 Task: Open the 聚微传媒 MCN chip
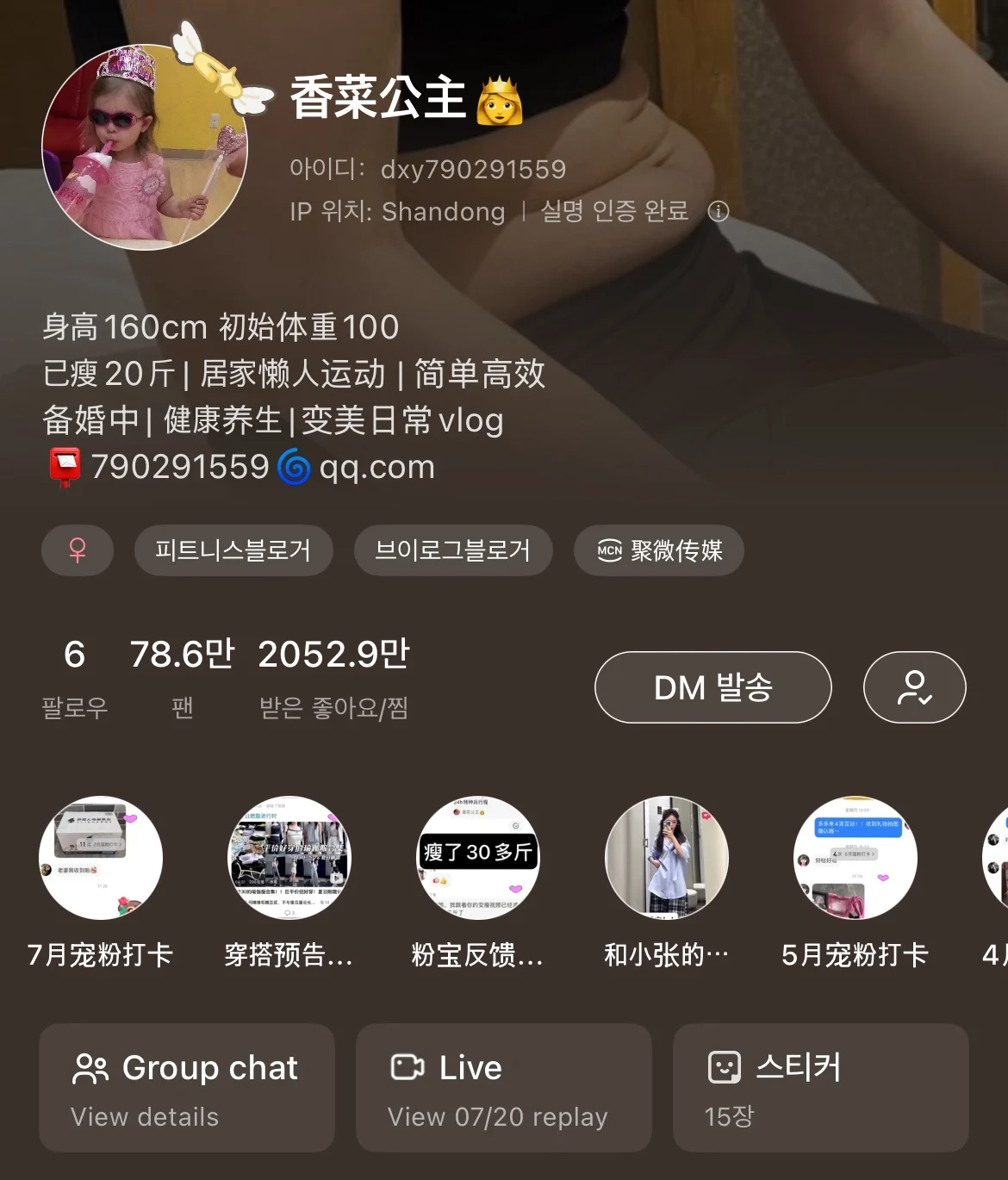point(659,550)
